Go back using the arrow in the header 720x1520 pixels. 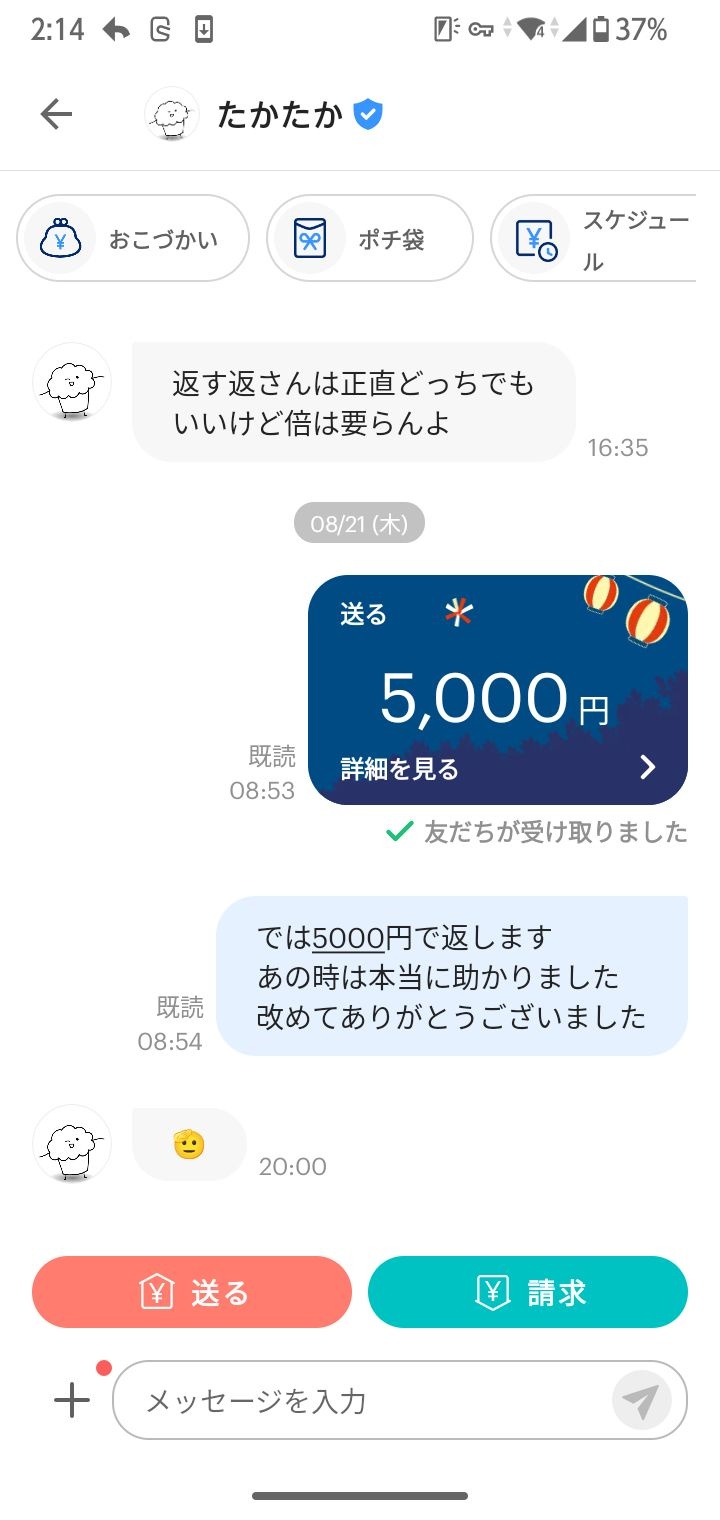coord(56,115)
